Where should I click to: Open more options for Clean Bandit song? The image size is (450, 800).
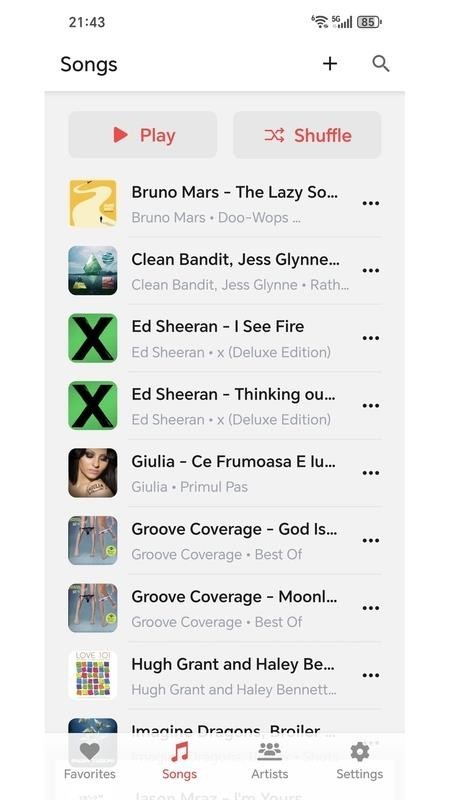pyautogui.click(x=370, y=270)
